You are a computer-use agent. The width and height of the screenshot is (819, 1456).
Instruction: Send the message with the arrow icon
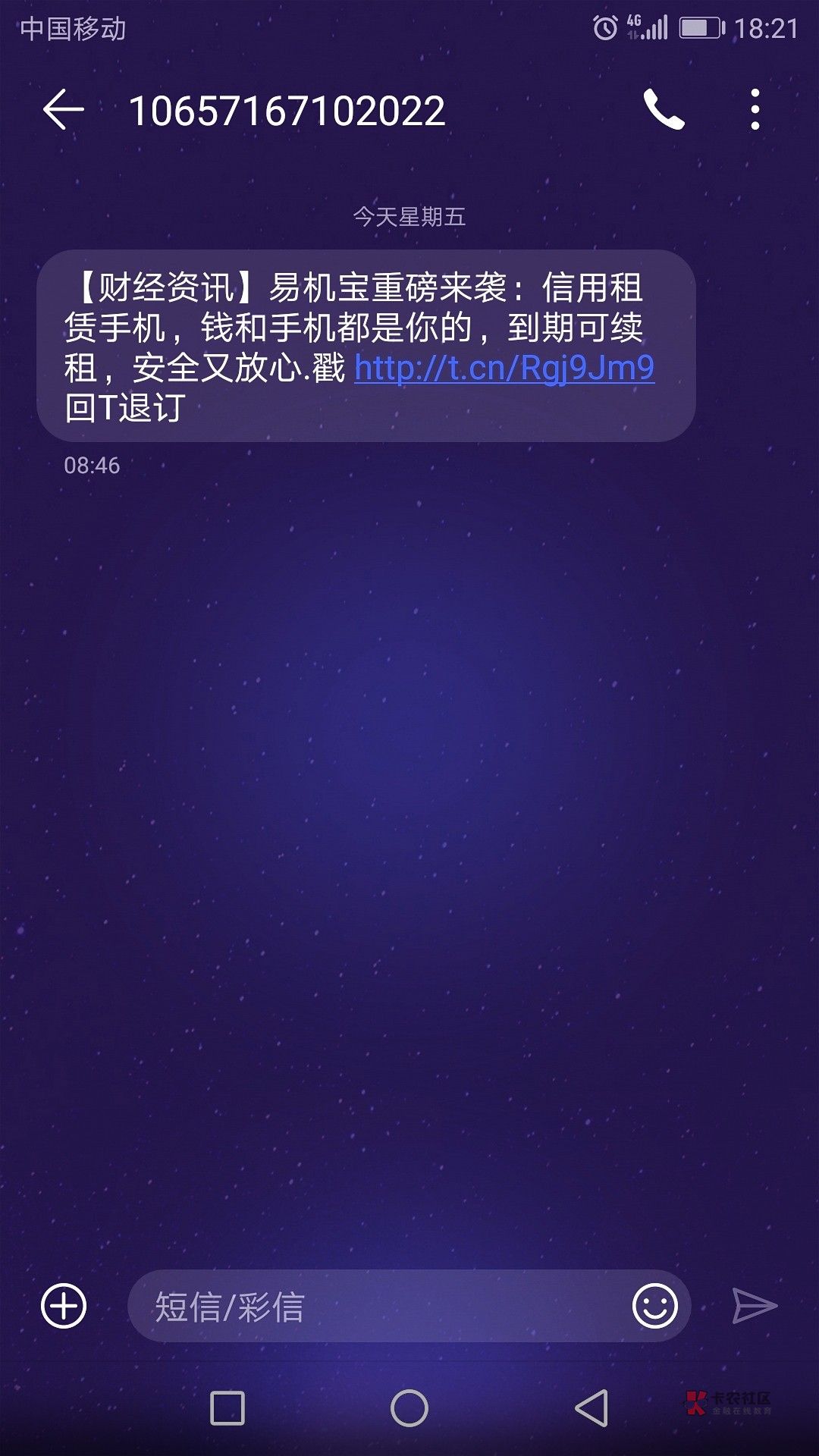755,1306
